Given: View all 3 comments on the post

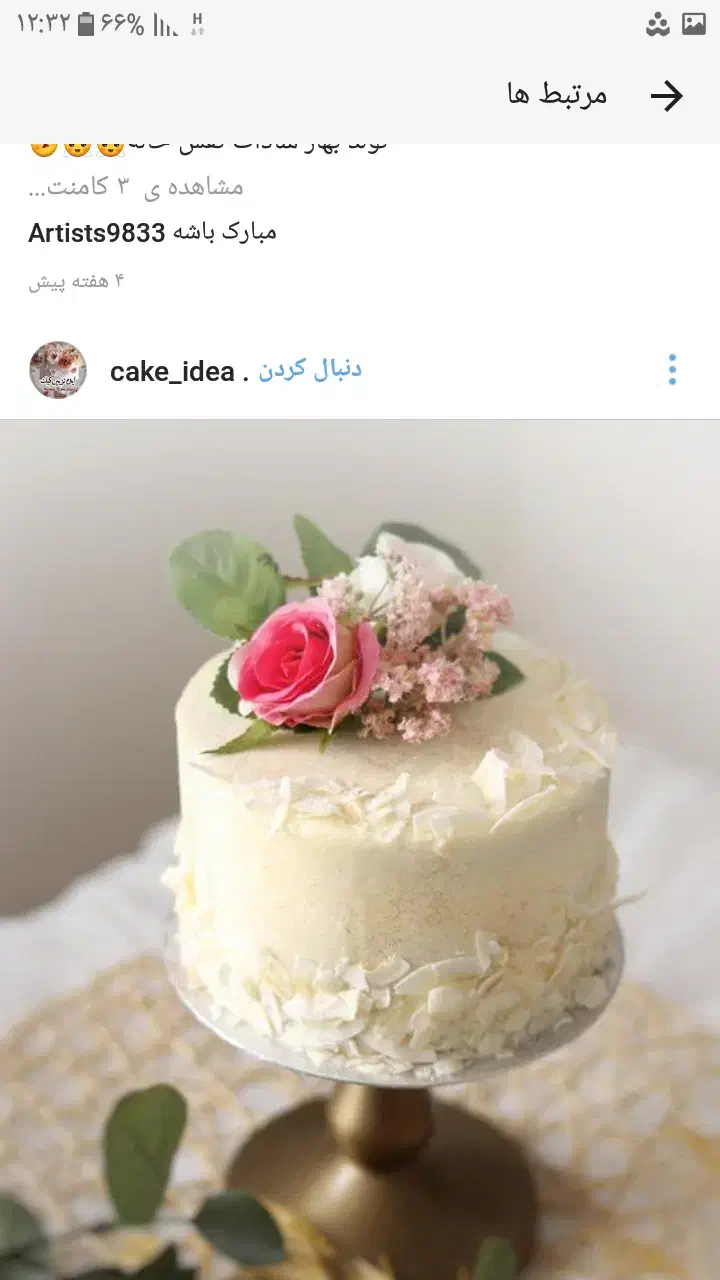Looking at the screenshot, I should click(x=136, y=187).
